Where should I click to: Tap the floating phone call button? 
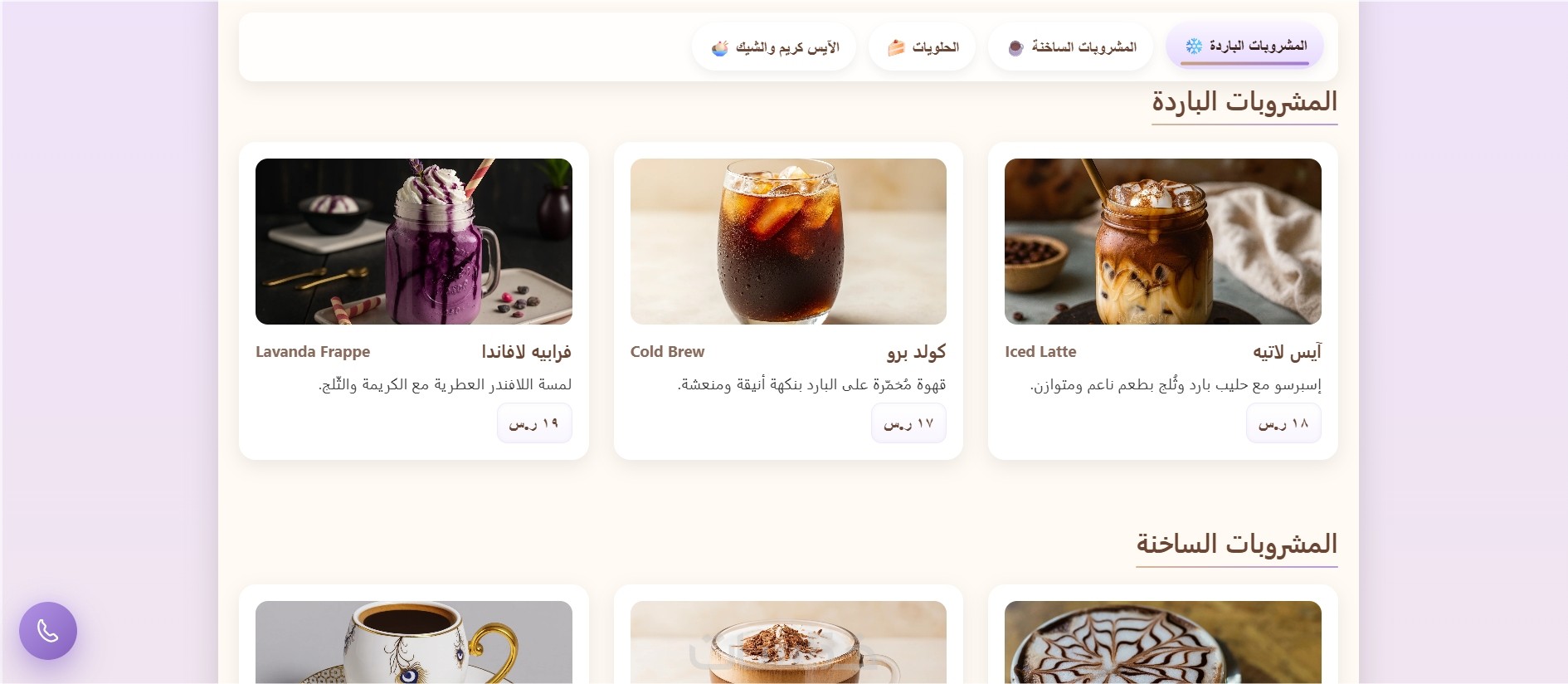(x=48, y=631)
